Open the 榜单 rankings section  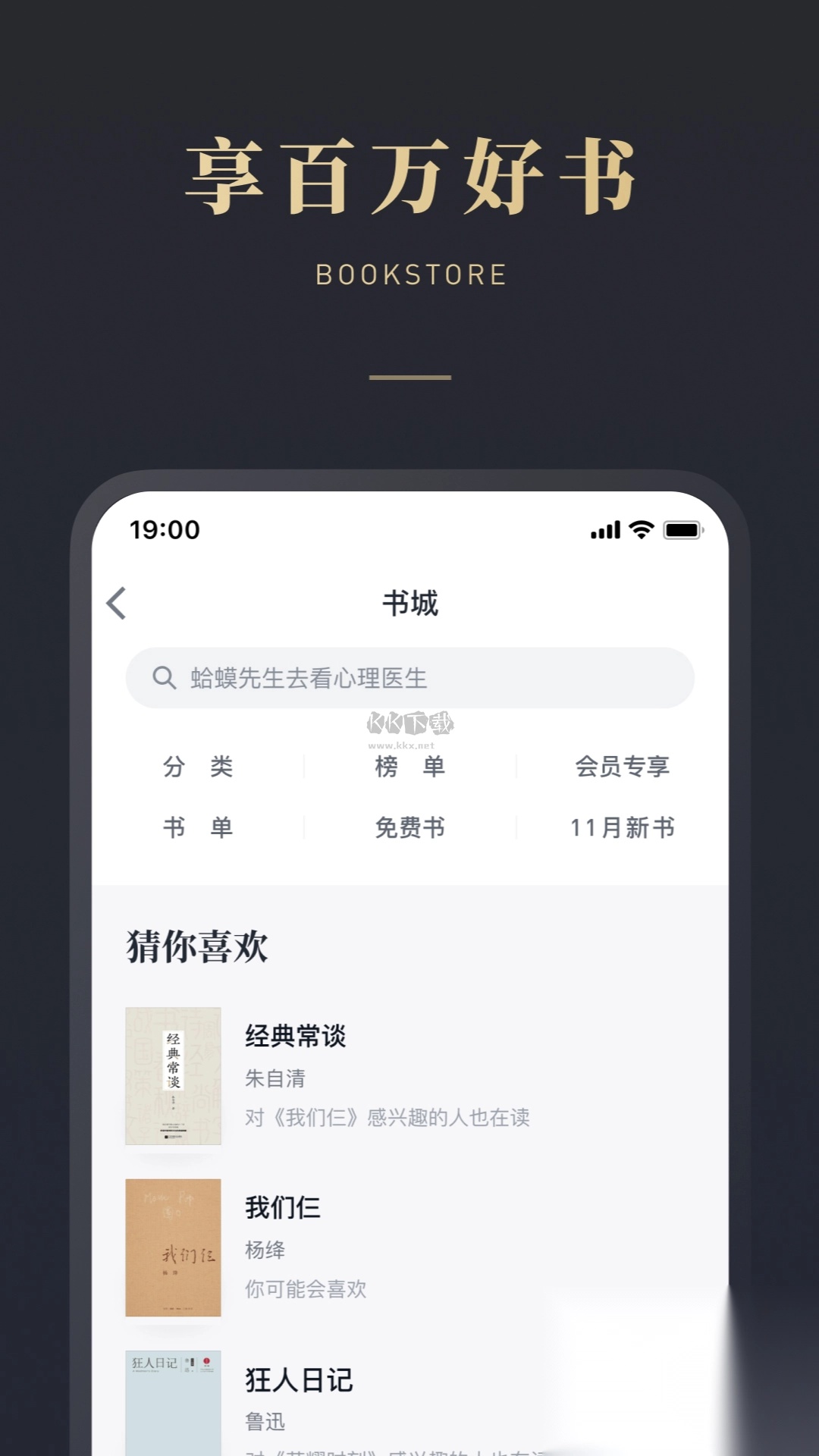410,767
